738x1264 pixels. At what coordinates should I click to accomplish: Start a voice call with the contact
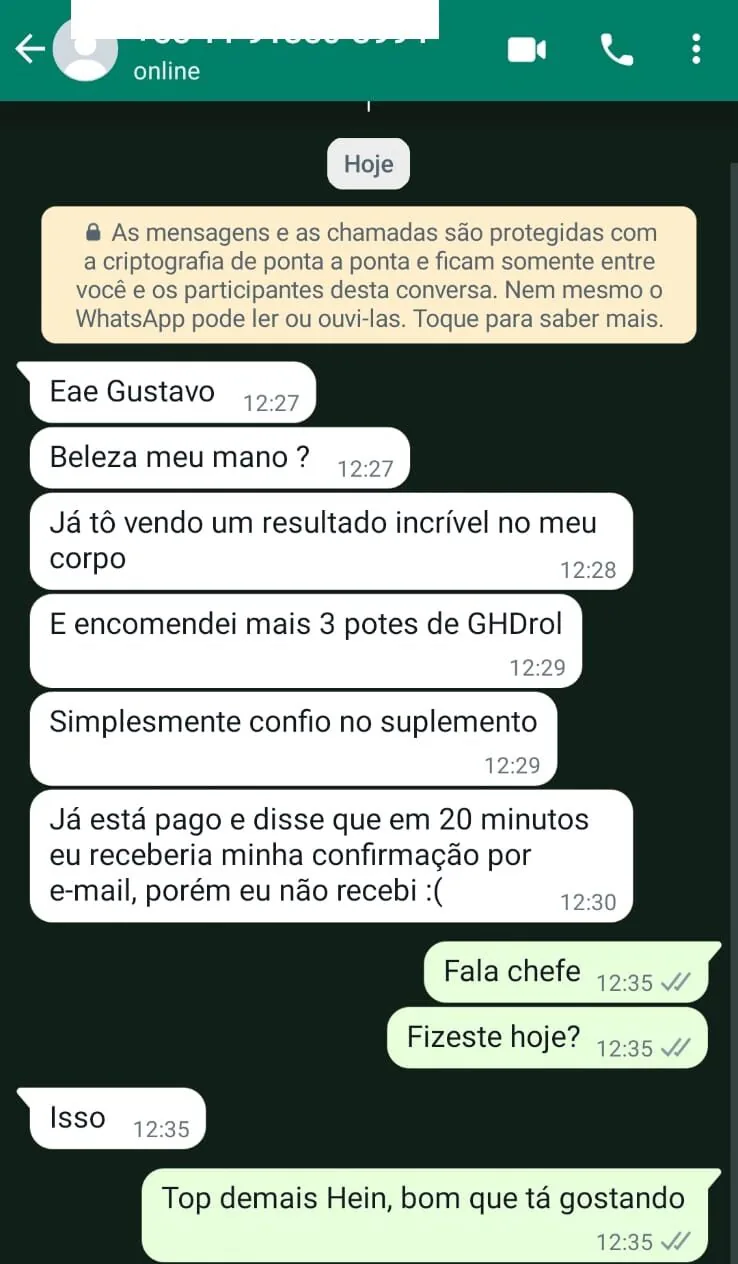[617, 49]
